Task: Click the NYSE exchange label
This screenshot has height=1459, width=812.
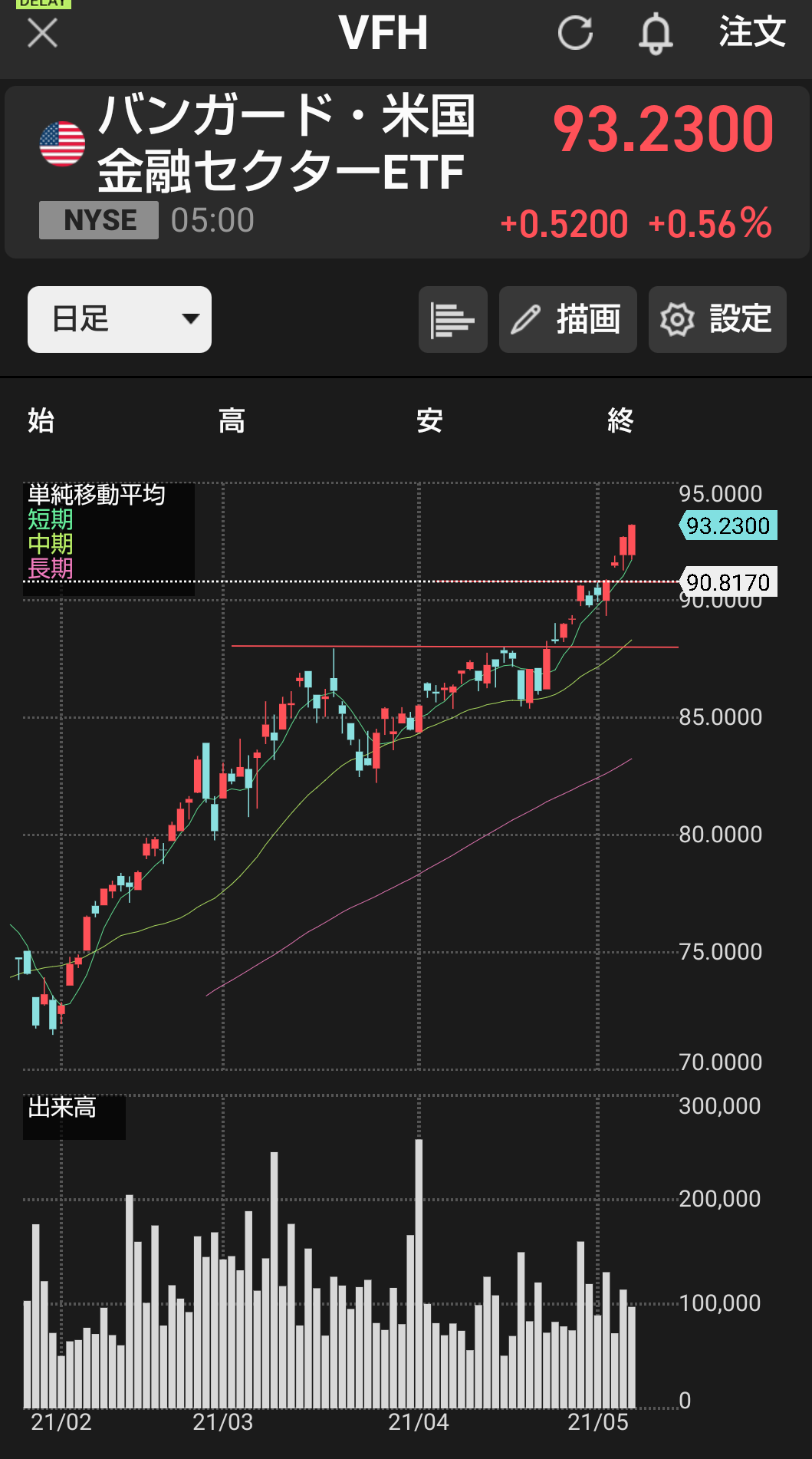Action: pos(97,220)
